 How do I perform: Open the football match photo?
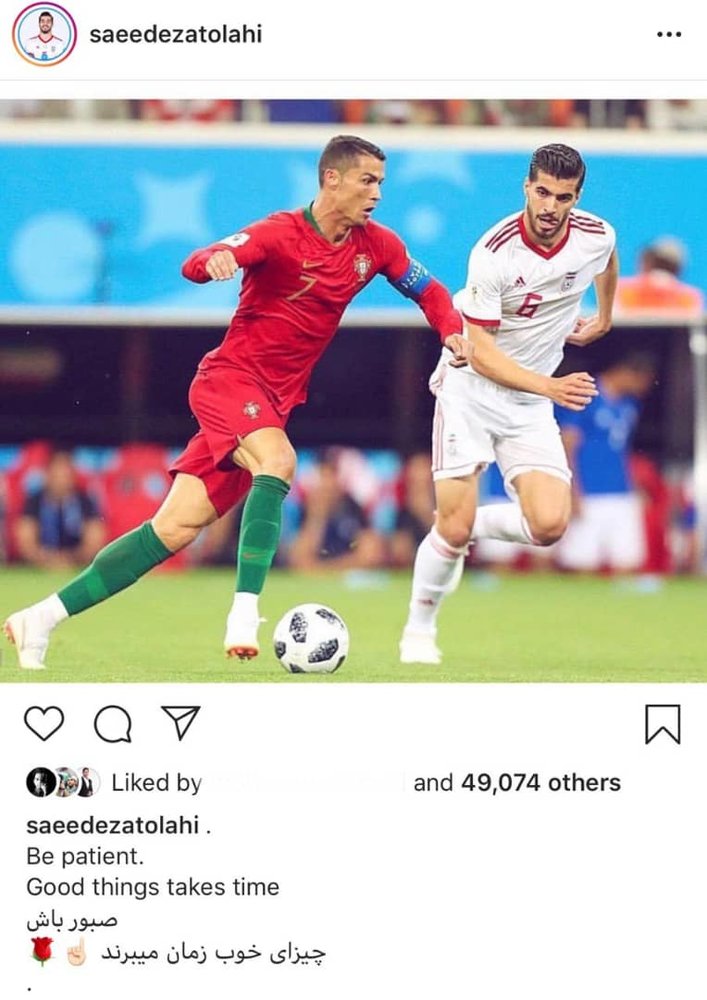point(353,390)
